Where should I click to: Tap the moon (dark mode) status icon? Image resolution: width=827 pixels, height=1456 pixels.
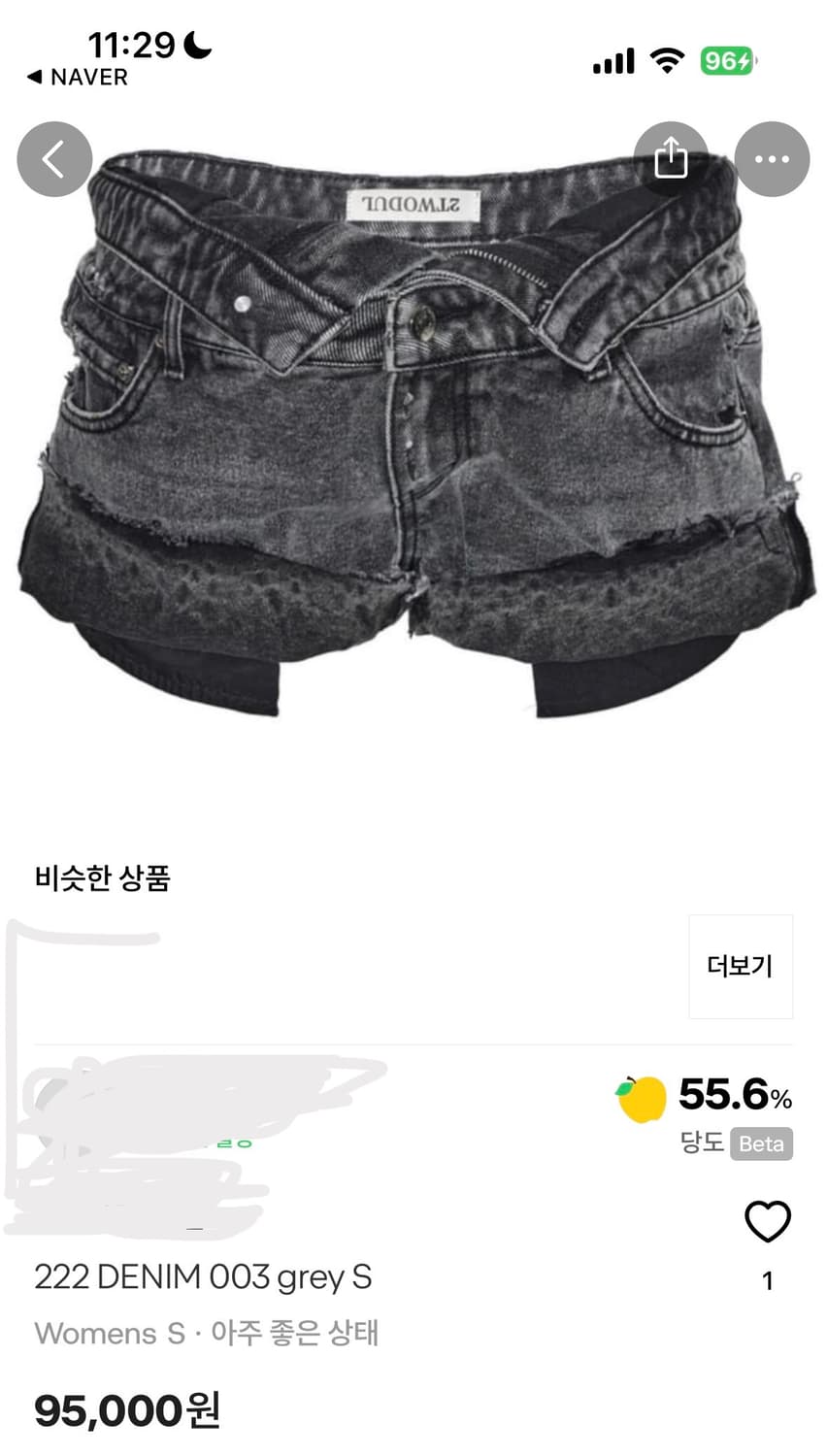pyautogui.click(x=197, y=44)
